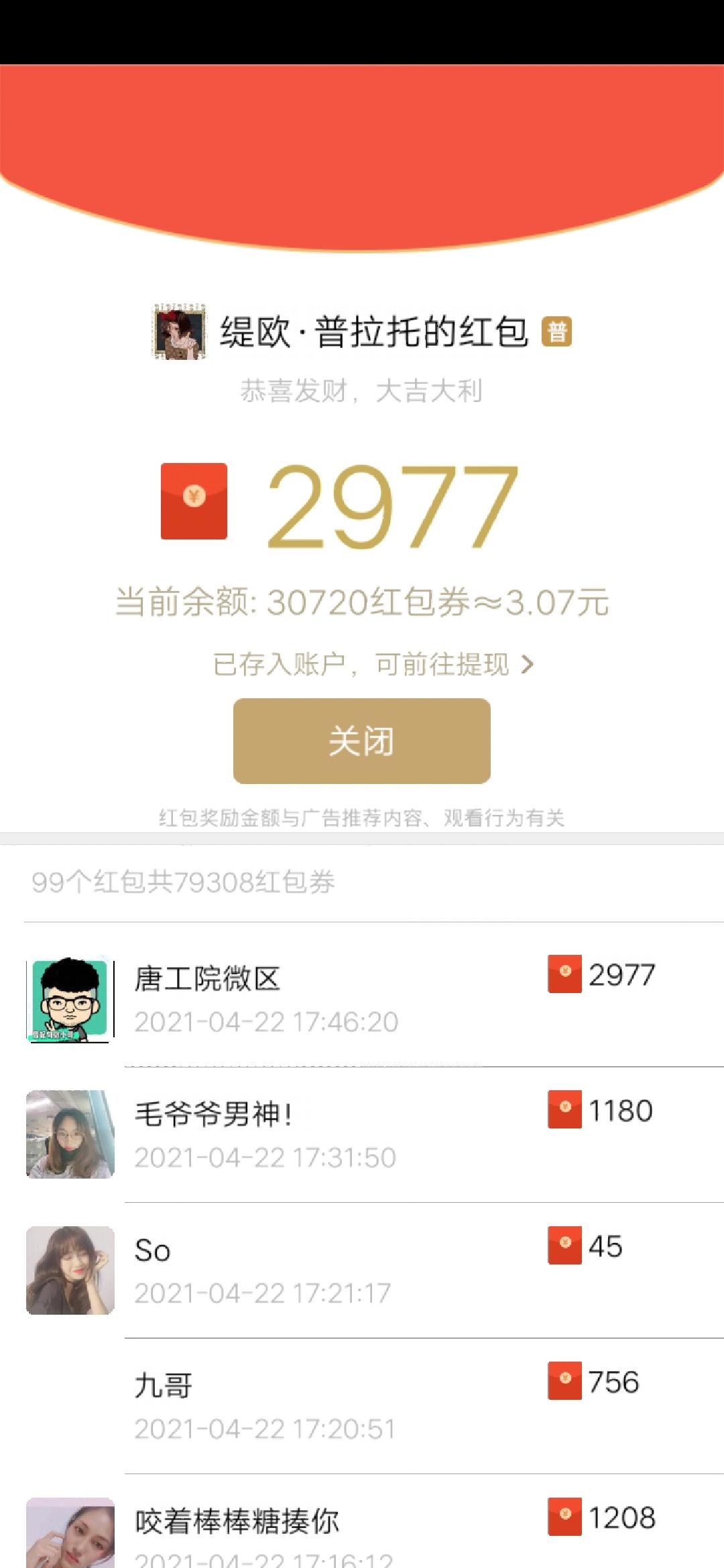
Task: Open the 唐工院微区 red packet record
Action: (362, 998)
